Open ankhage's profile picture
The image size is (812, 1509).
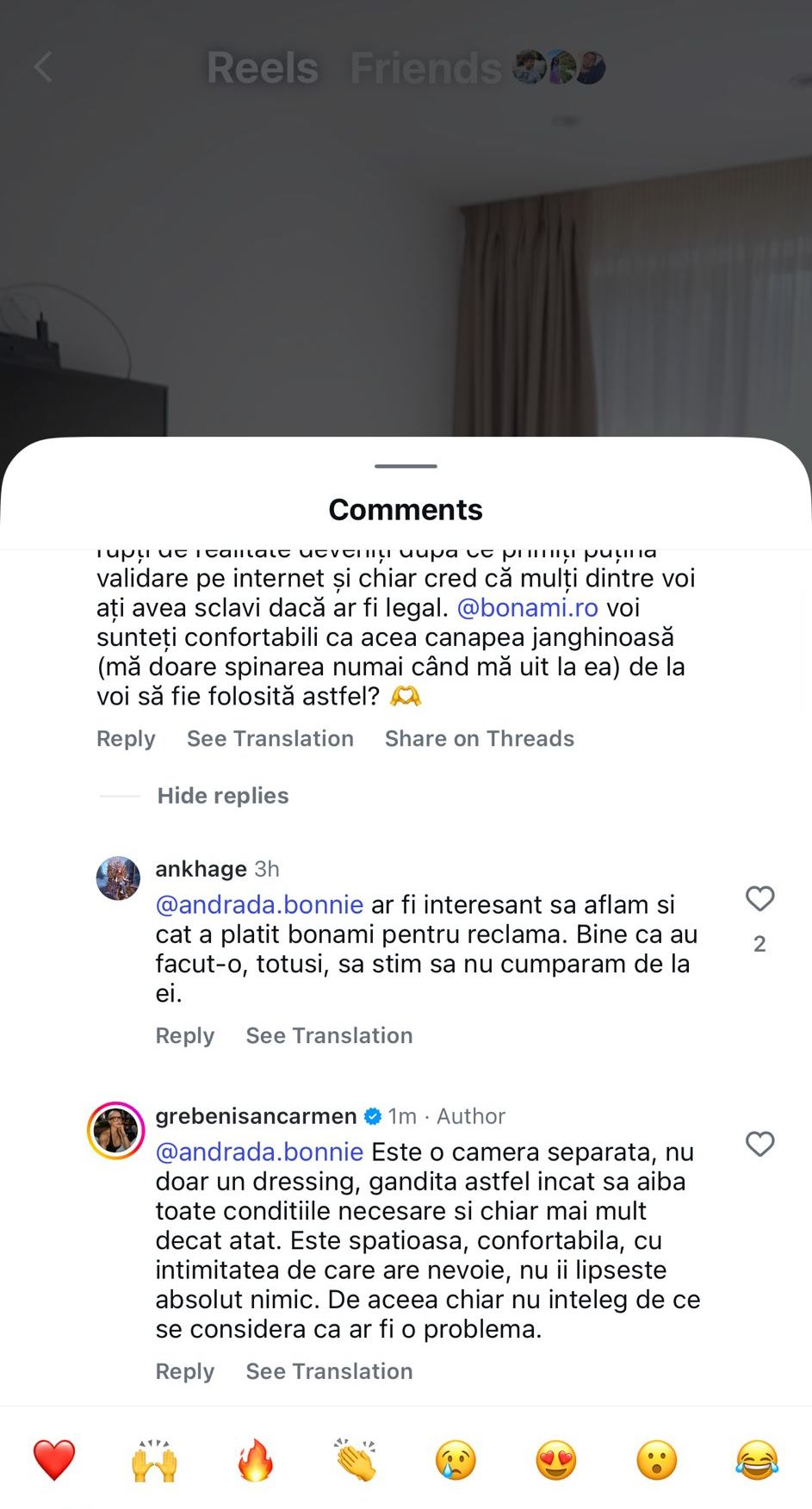[x=118, y=879]
